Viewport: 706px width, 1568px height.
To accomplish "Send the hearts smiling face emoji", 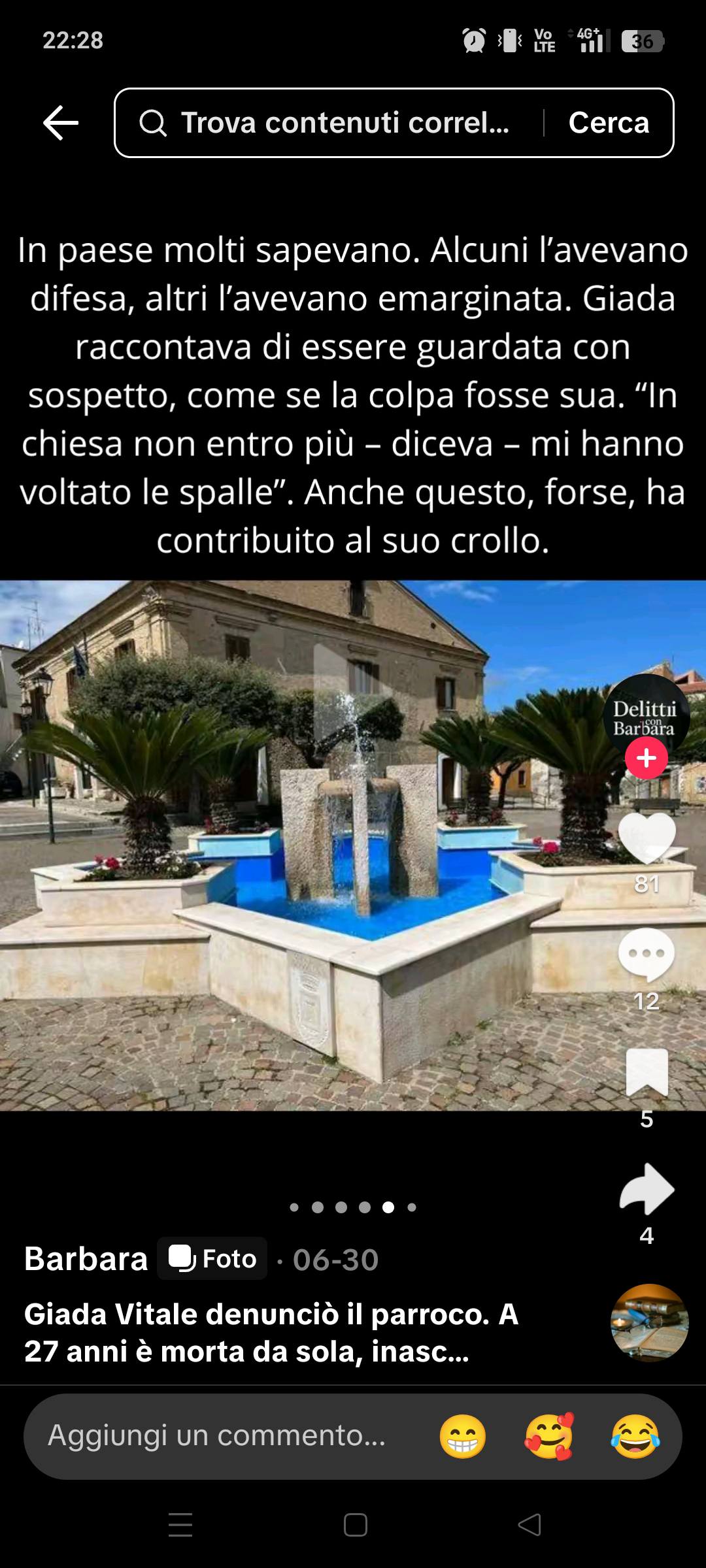I will [549, 1437].
